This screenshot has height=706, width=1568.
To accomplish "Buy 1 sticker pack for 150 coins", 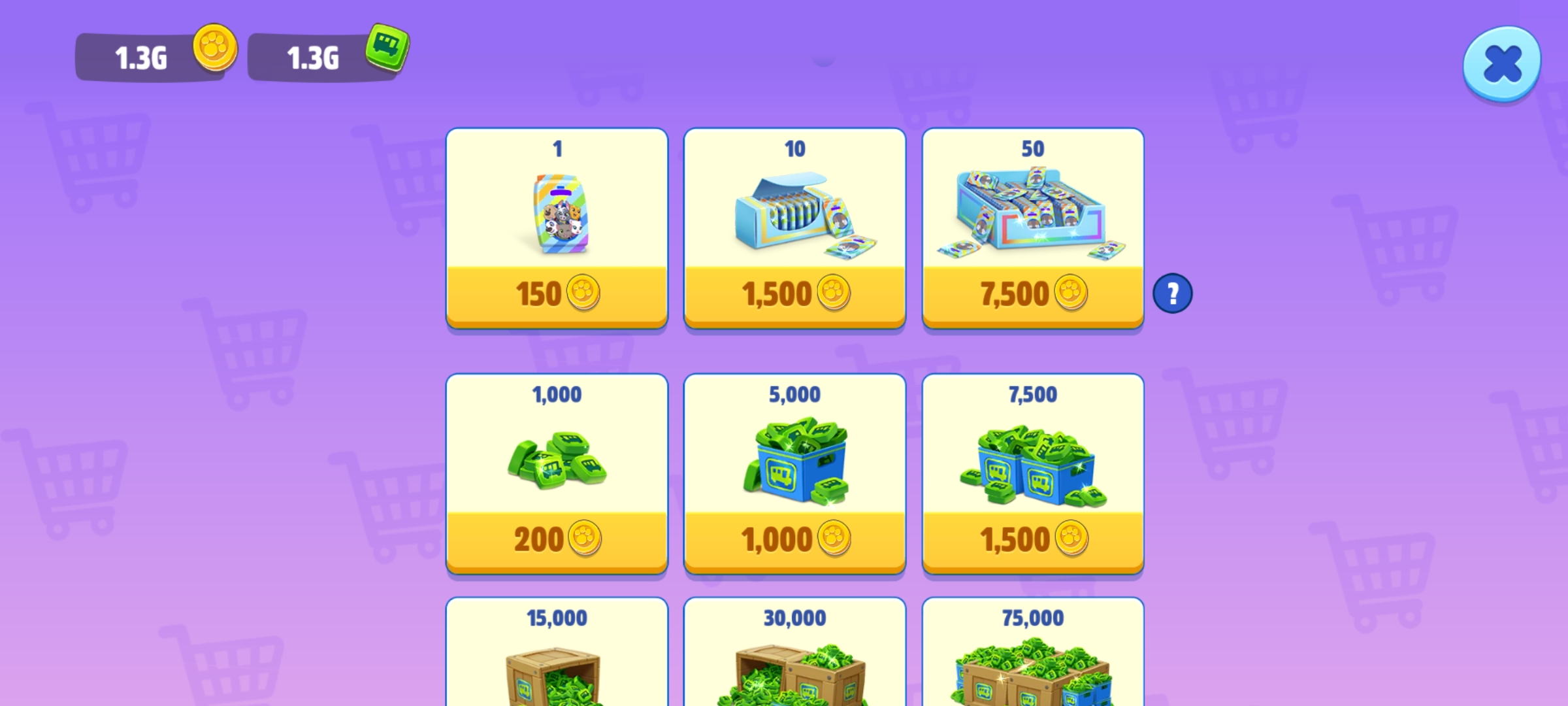I will tap(557, 294).
